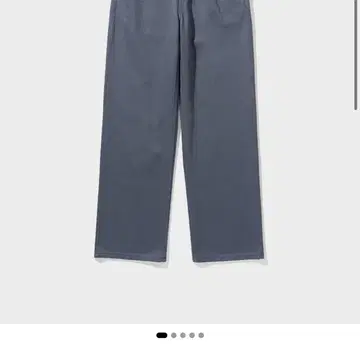Select the last image indicator dot
The width and height of the screenshot is (360, 360).
[201, 335]
